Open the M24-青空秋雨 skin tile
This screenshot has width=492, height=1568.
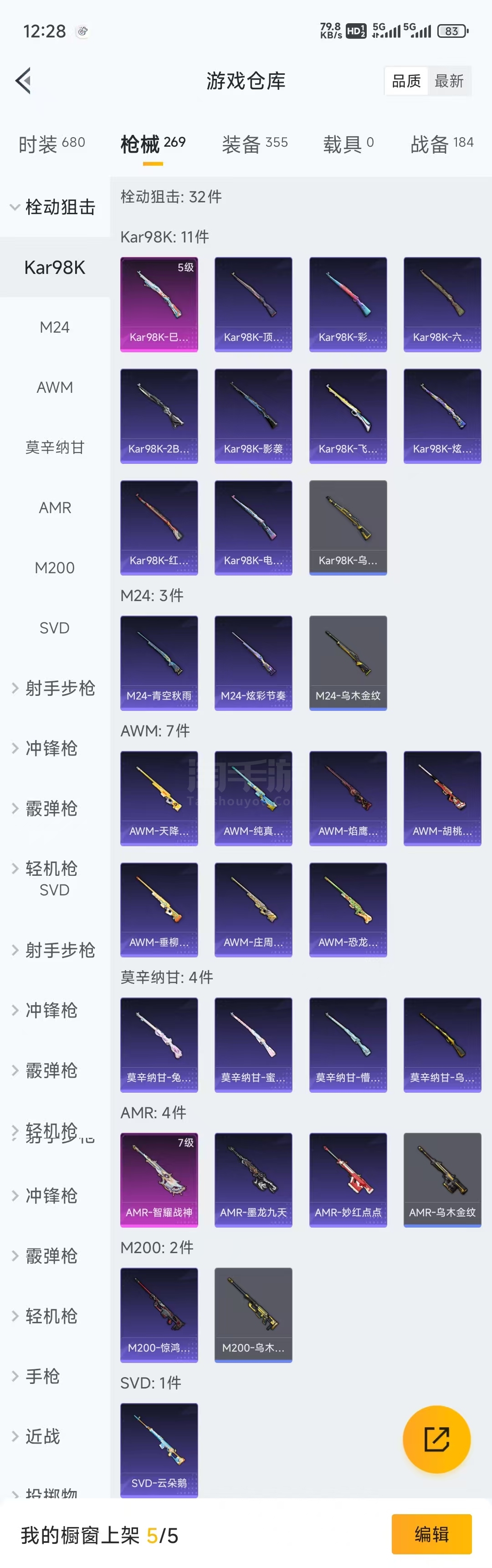pos(159,662)
